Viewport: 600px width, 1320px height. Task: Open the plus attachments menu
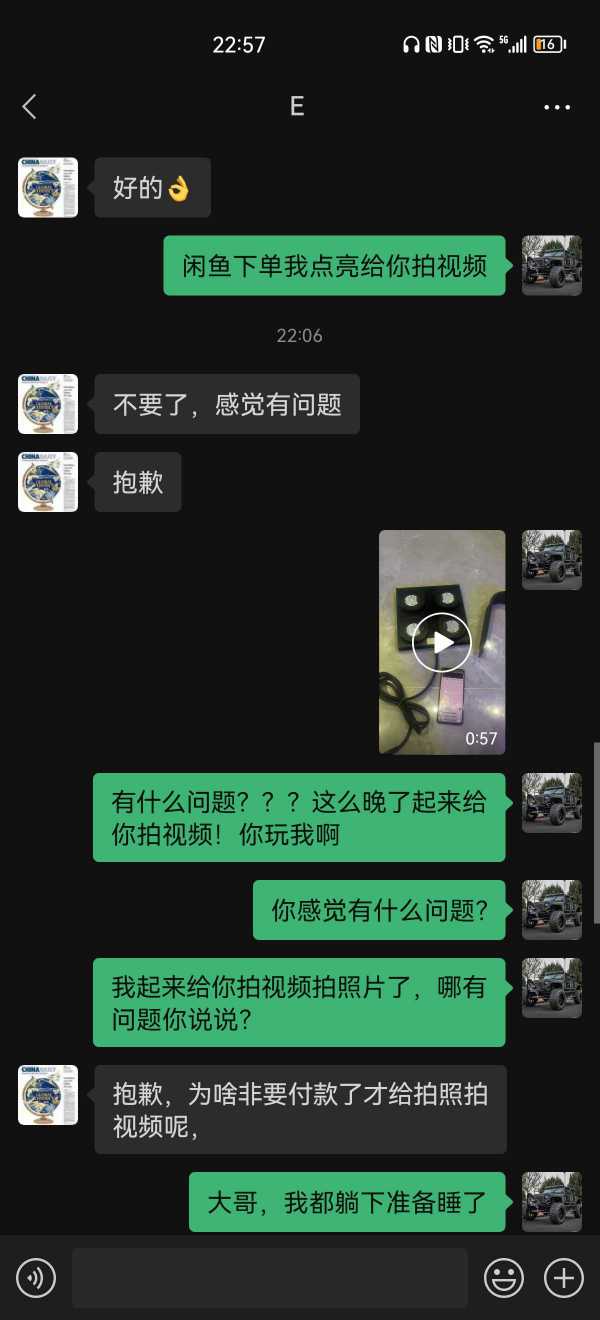tap(563, 1277)
